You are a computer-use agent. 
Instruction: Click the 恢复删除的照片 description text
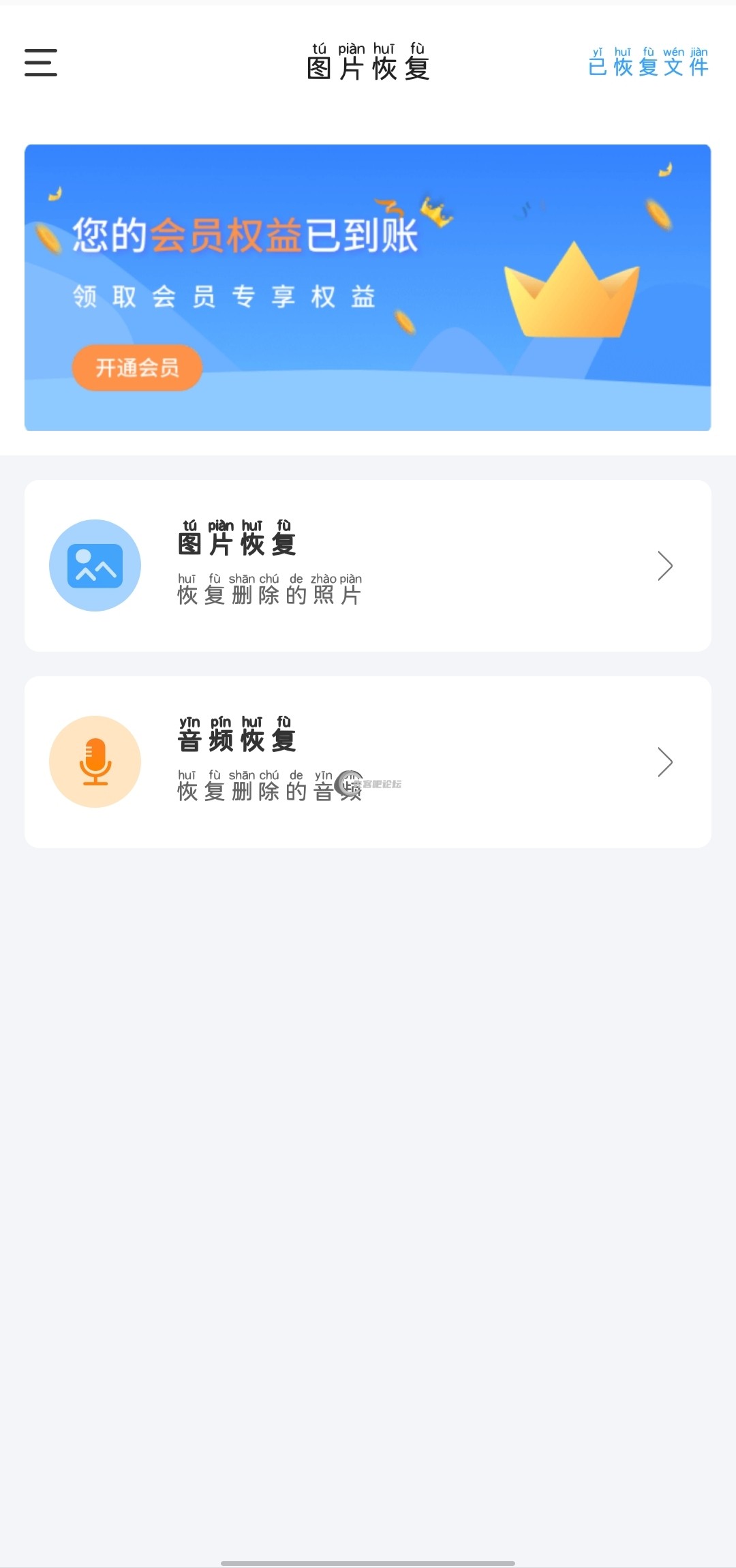pyautogui.click(x=269, y=593)
